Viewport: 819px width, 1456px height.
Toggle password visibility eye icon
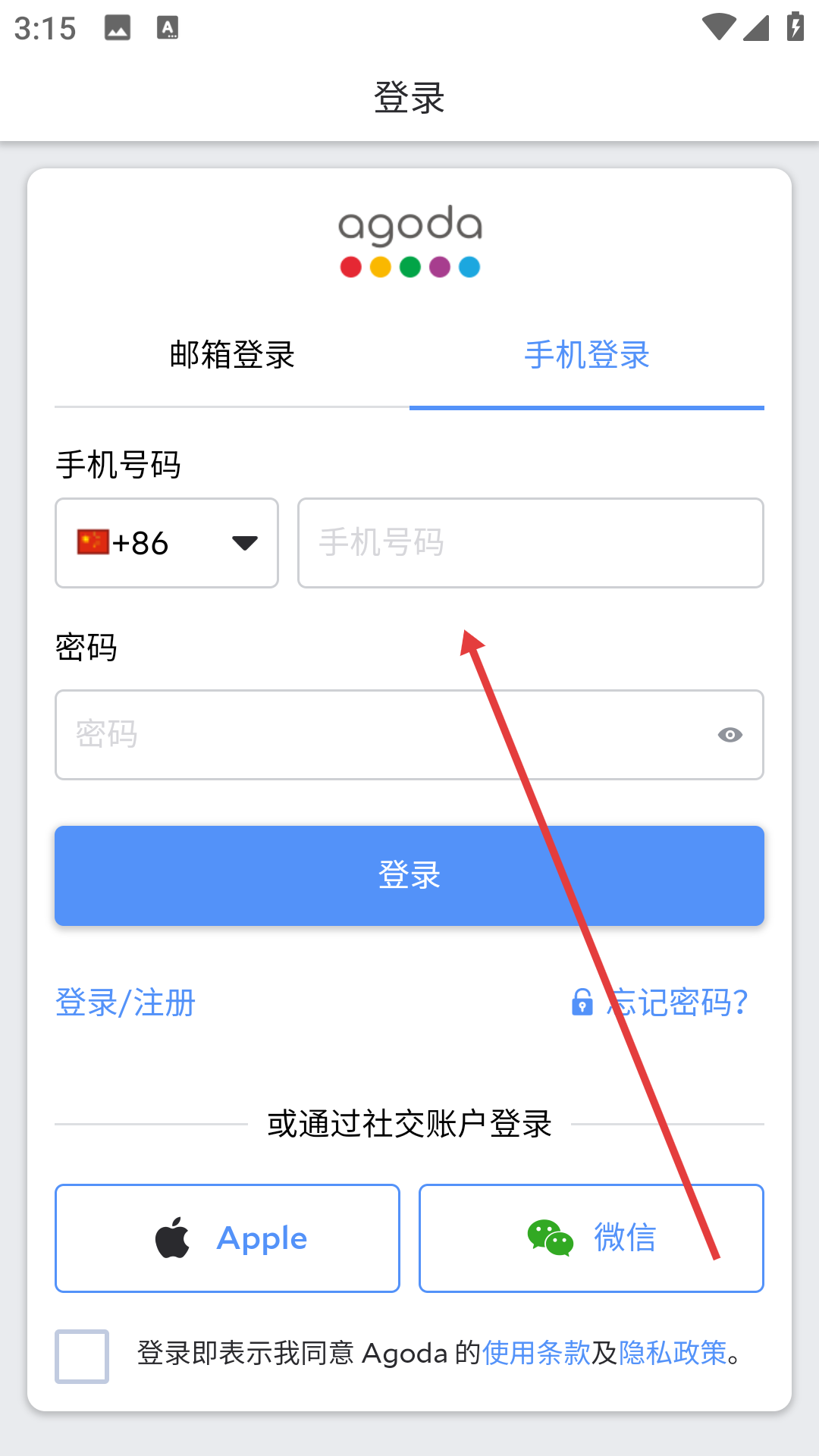click(730, 735)
